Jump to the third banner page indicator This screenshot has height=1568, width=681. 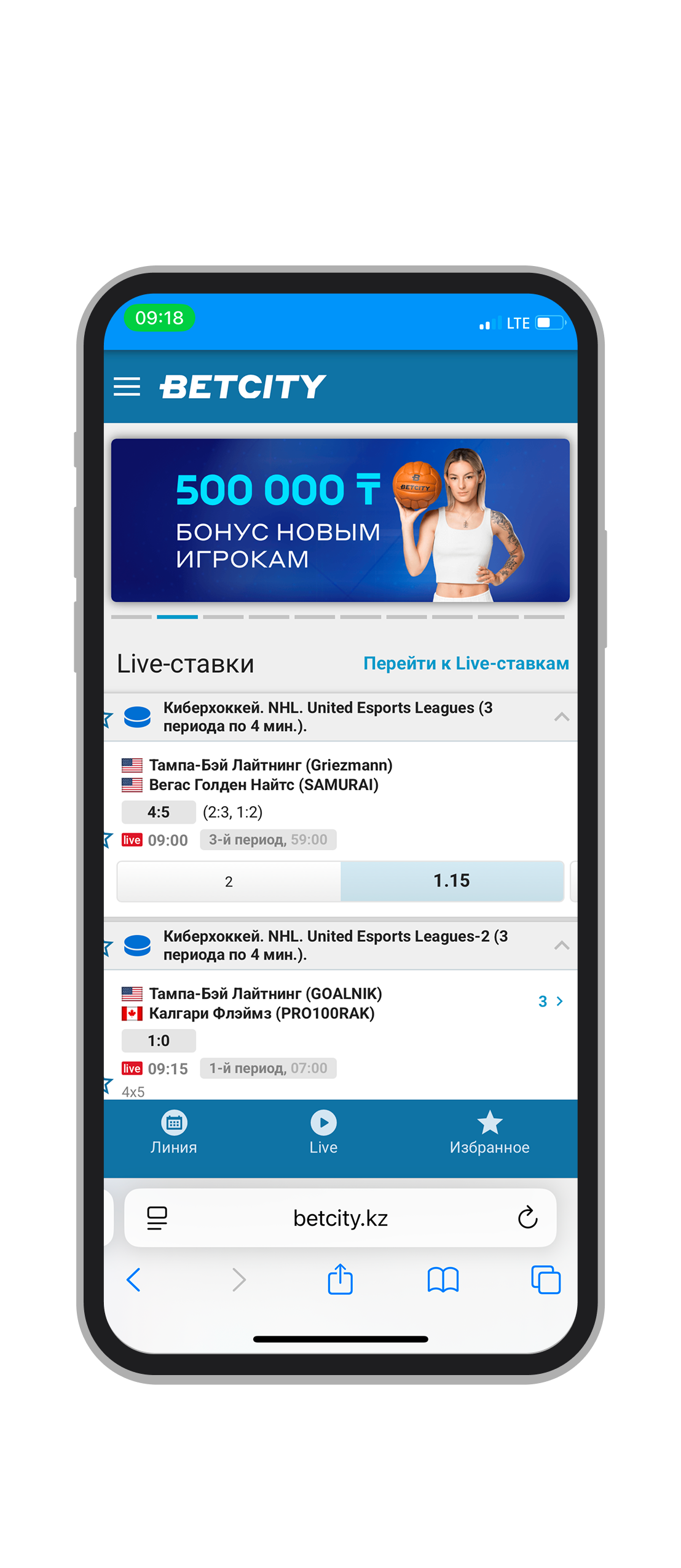coord(223,617)
